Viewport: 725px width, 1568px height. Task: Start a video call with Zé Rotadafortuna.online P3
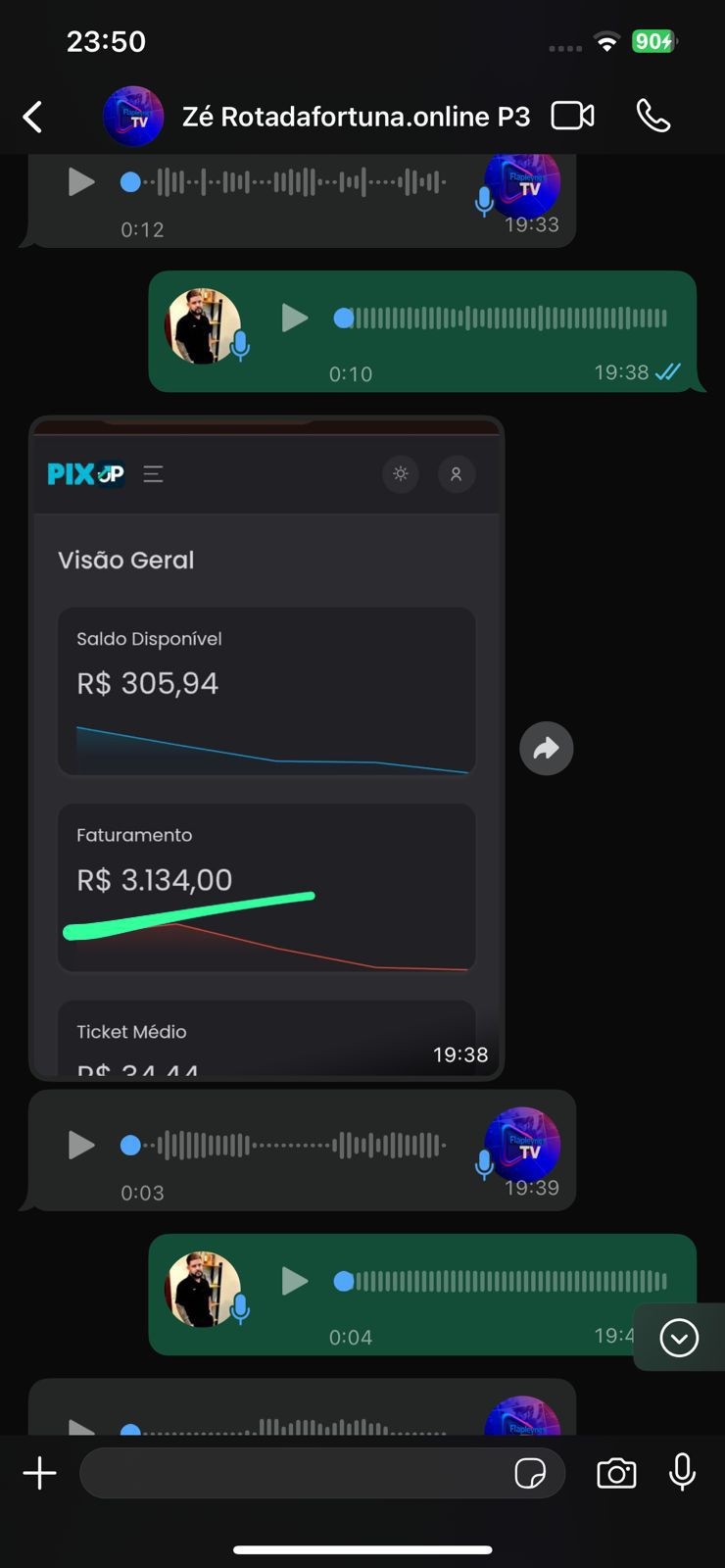click(x=572, y=115)
